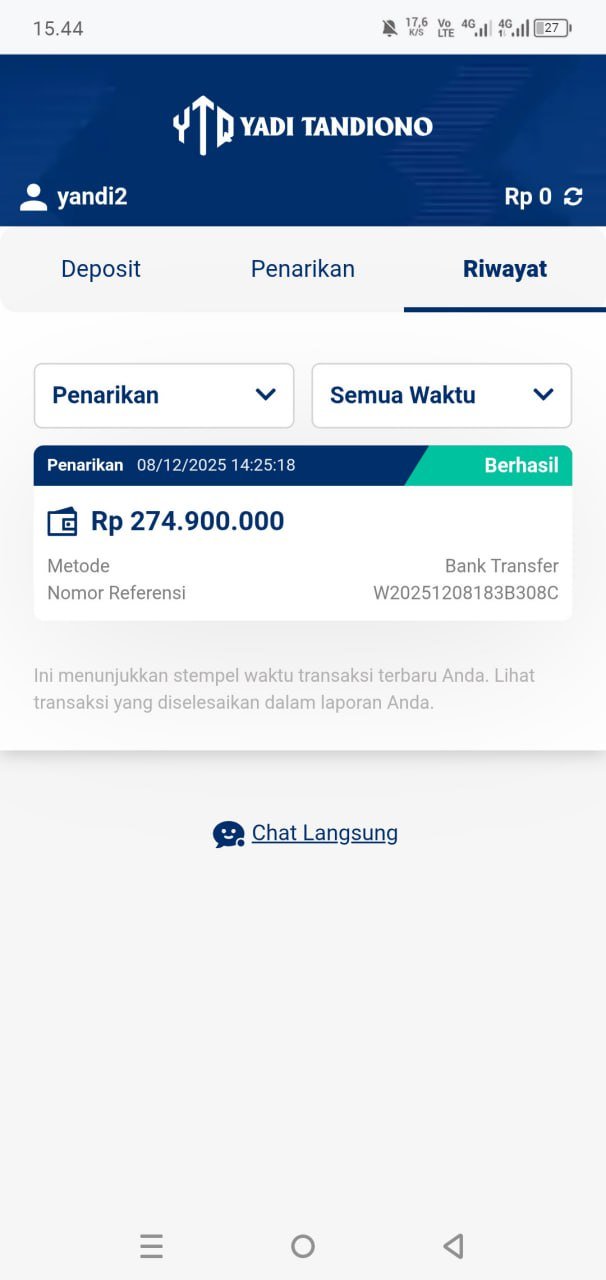Go back using the system back button

pos(453,1246)
